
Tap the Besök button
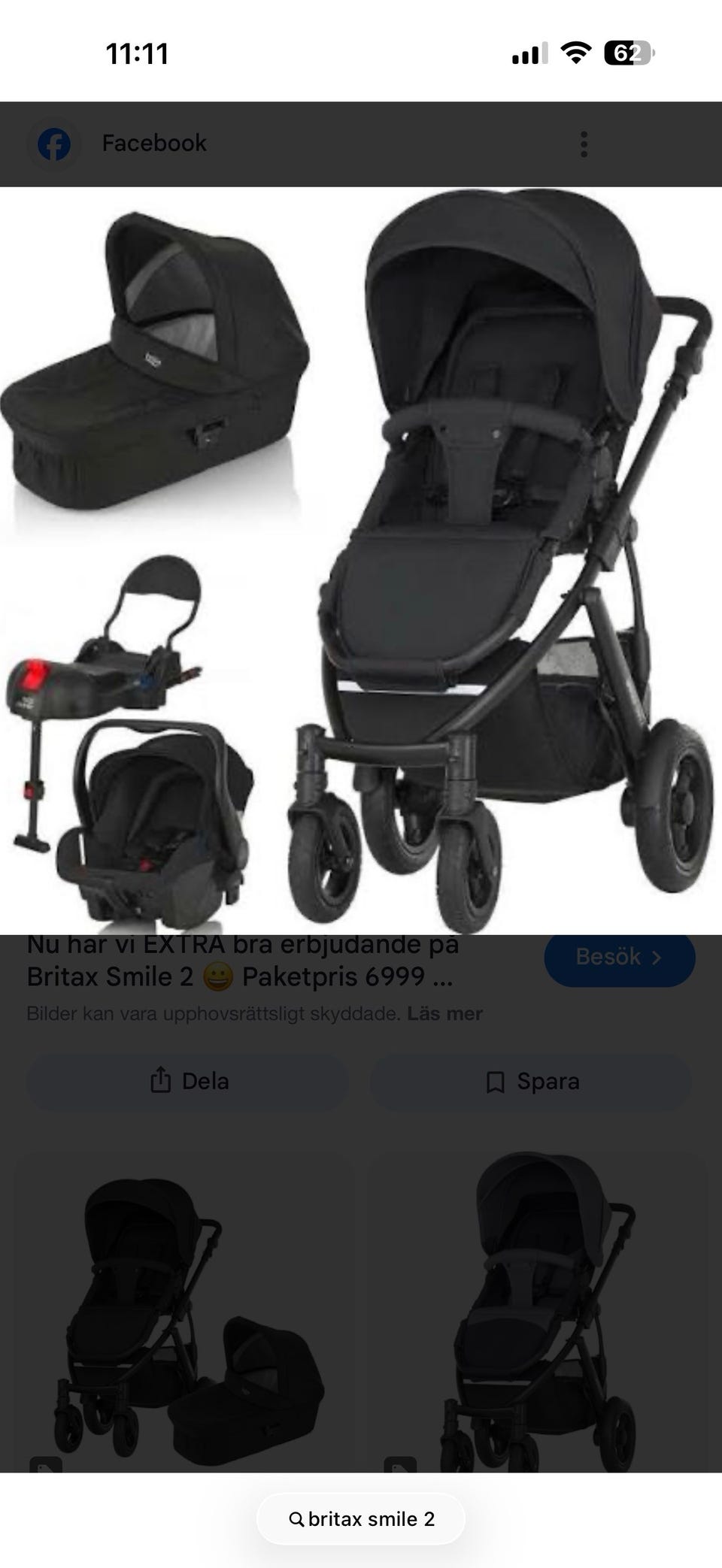[x=619, y=957]
